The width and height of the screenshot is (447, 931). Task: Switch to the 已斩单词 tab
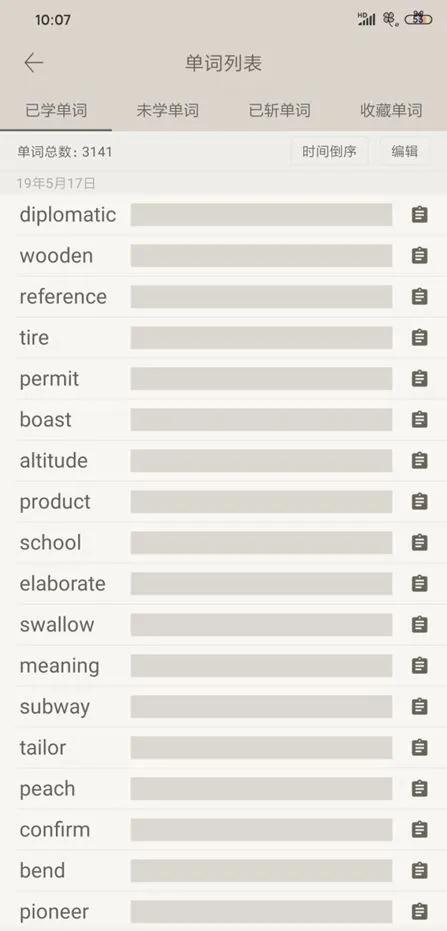279,110
